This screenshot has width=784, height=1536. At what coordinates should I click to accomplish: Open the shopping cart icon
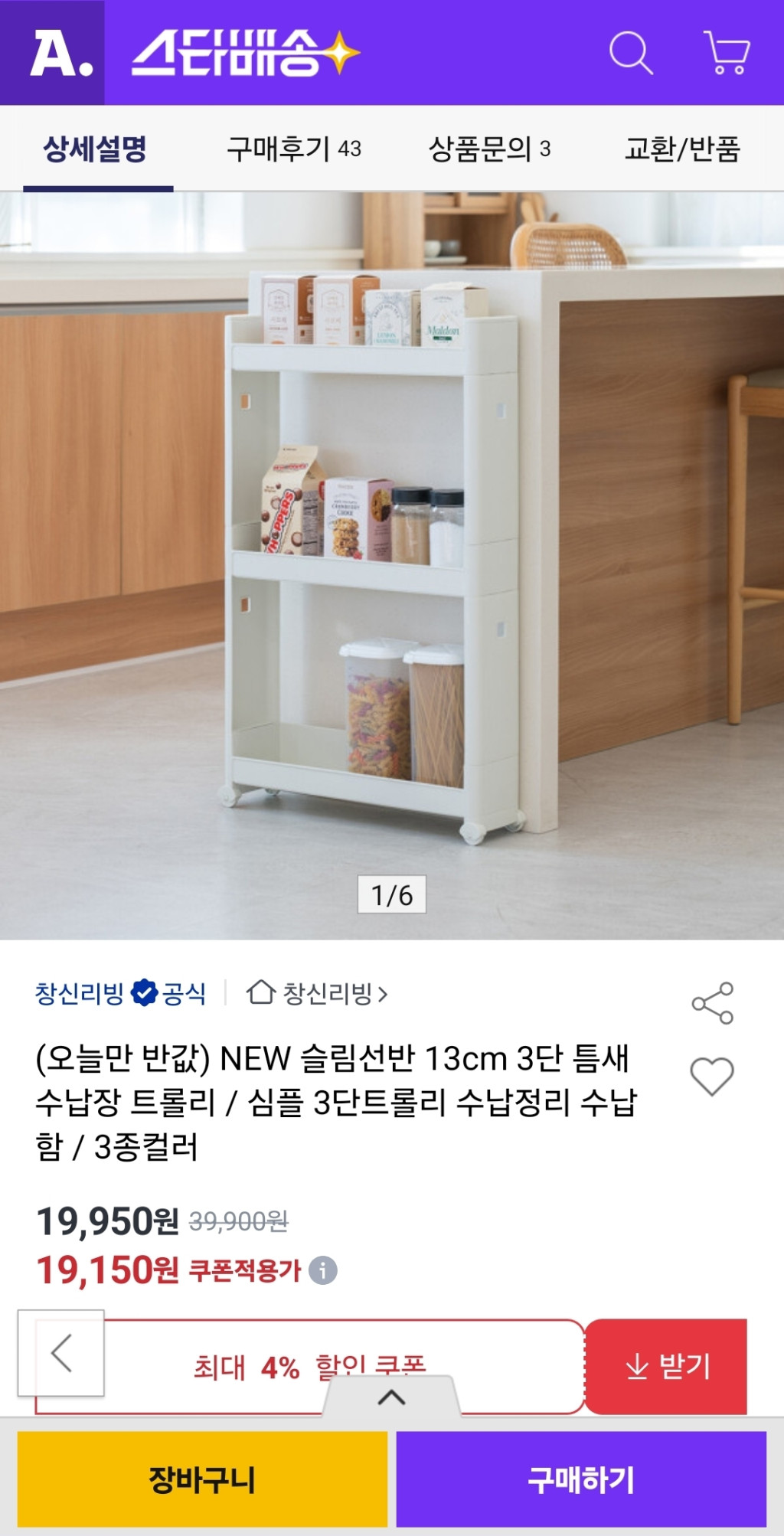tap(726, 53)
